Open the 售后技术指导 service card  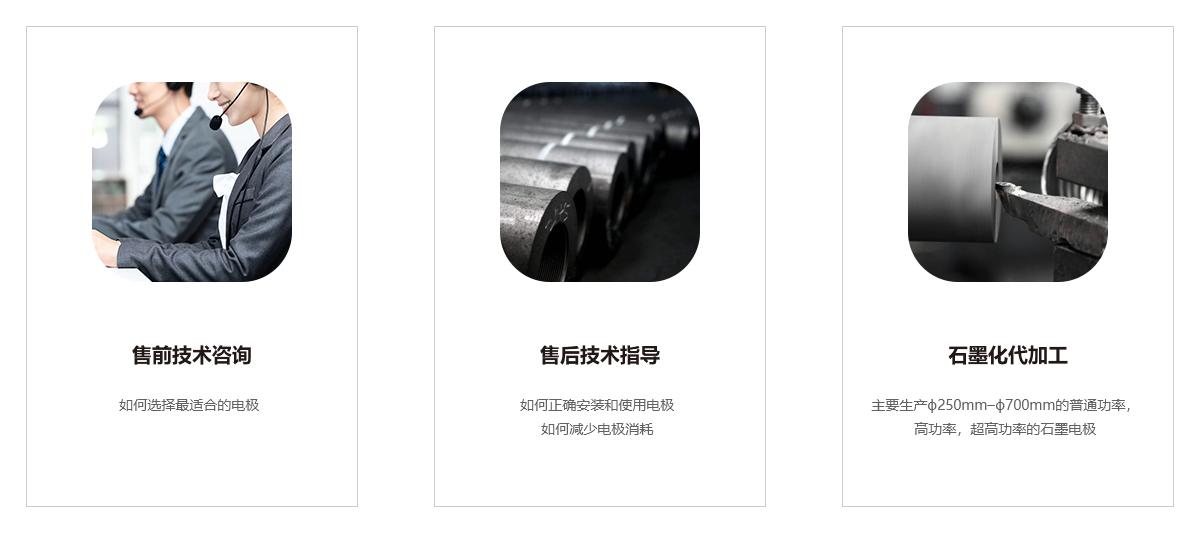(x=600, y=266)
